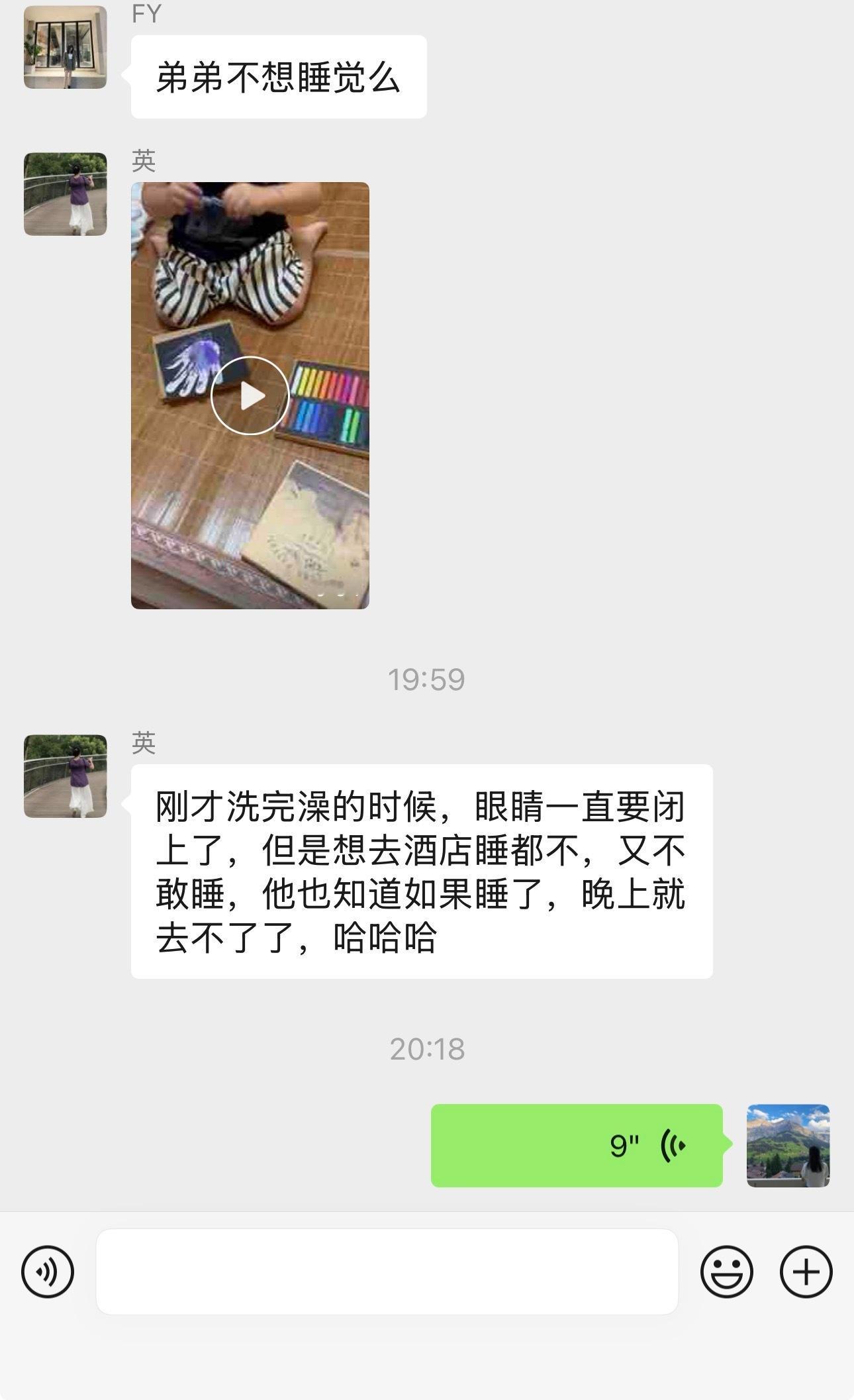
Task: Play the video sent by 英
Action: click(250, 395)
